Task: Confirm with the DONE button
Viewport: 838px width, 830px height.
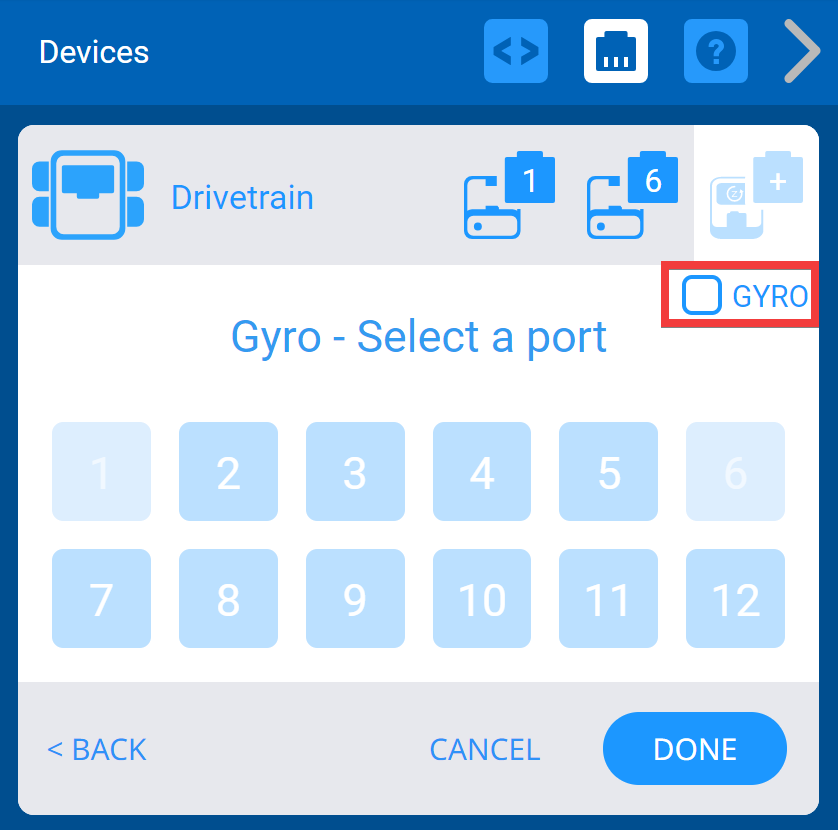Action: (x=695, y=749)
